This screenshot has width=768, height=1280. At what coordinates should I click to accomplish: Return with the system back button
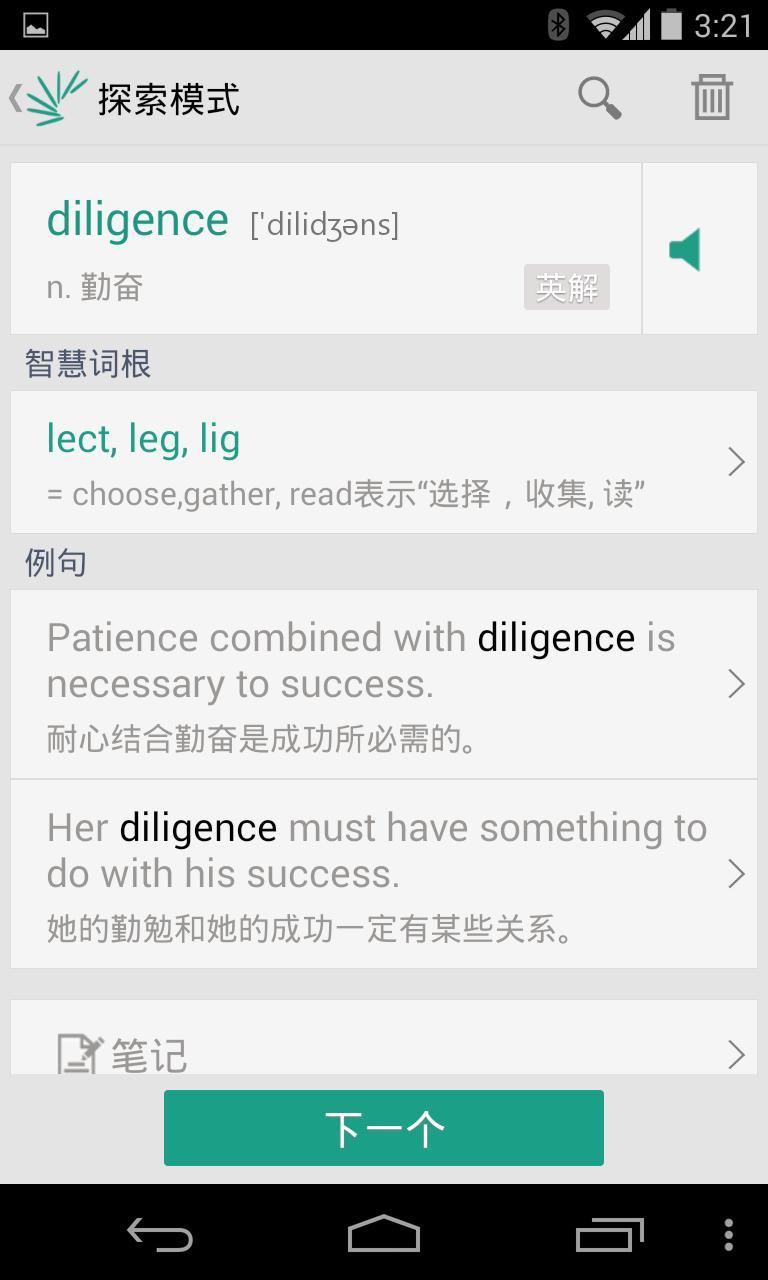[160, 1235]
